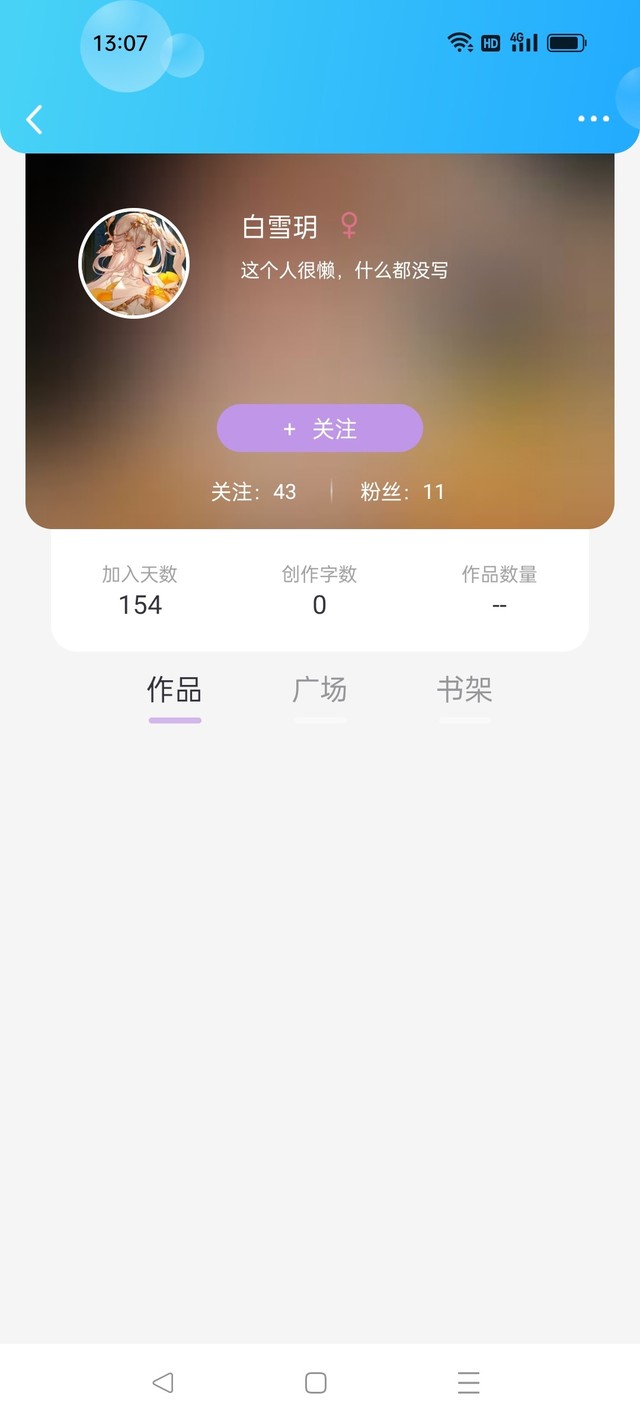Switch to the 广场 tab

(x=320, y=690)
